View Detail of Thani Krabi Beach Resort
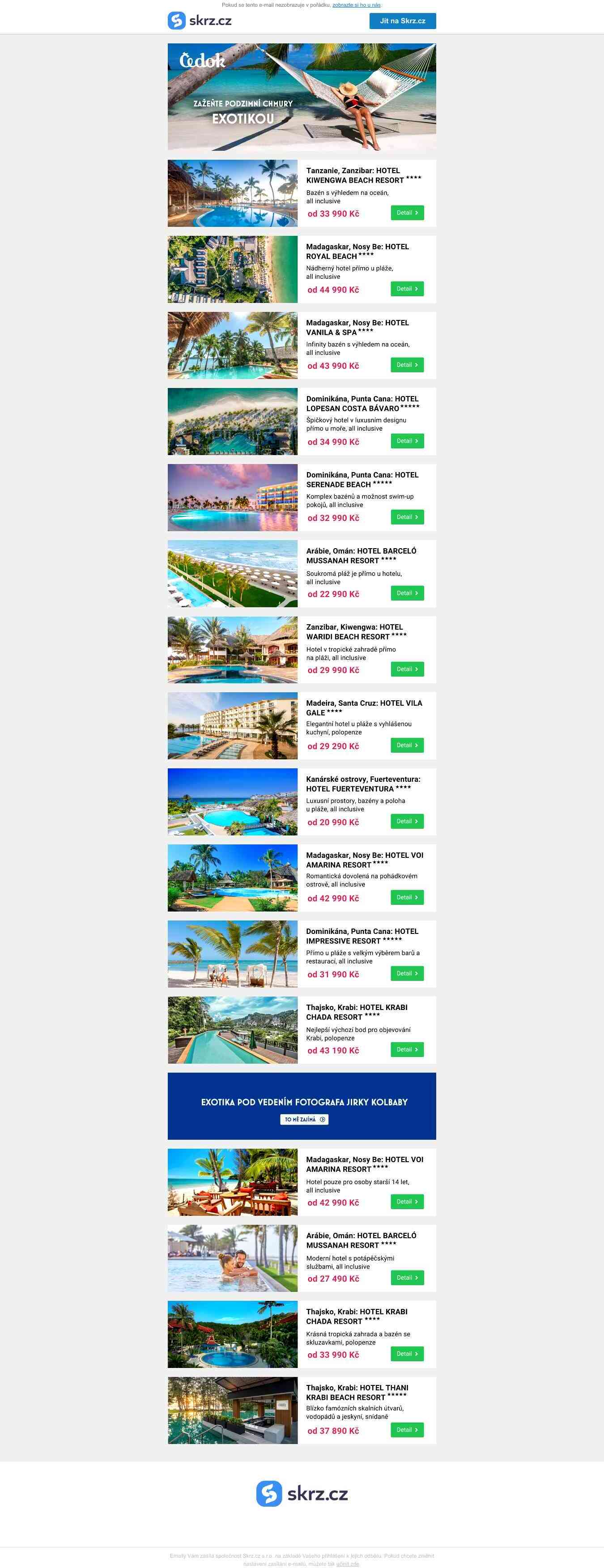Image resolution: width=604 pixels, height=1568 pixels. point(407,1430)
